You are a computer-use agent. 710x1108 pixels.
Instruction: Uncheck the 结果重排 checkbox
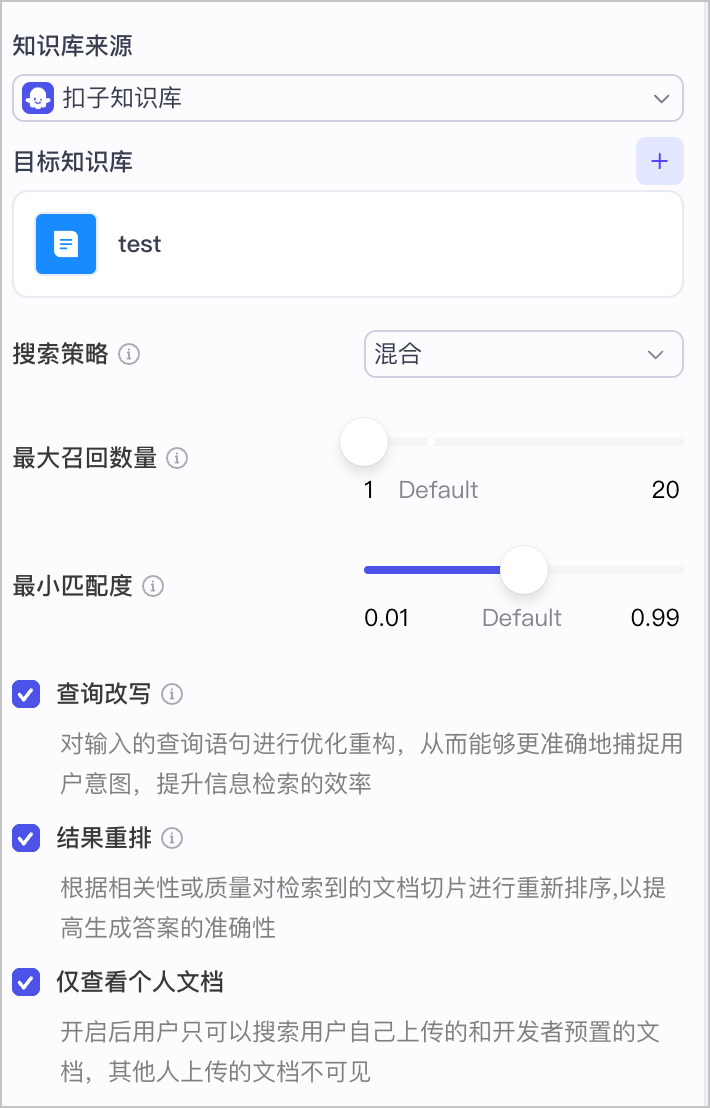(x=26, y=838)
